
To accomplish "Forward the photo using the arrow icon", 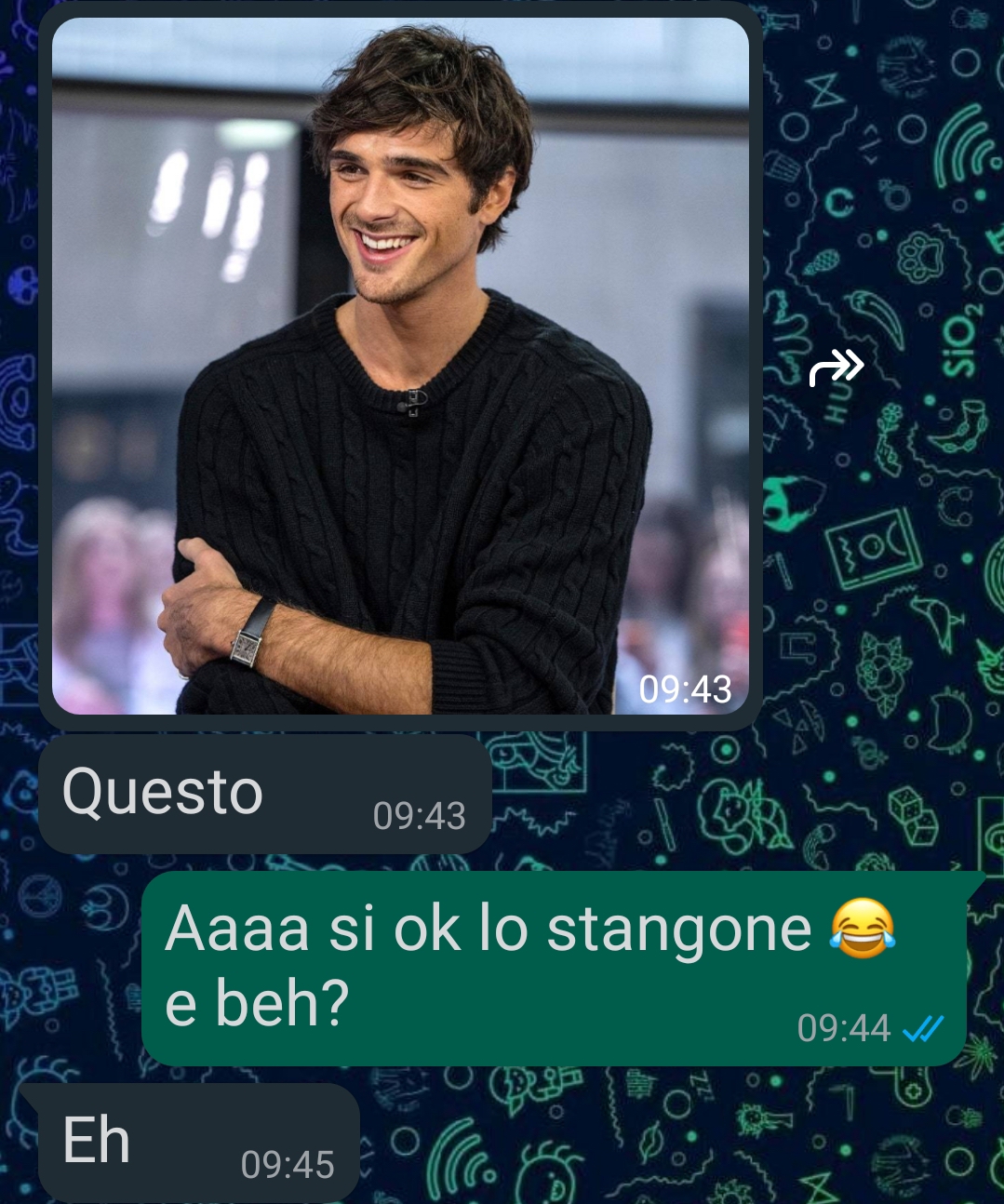I will (836, 368).
